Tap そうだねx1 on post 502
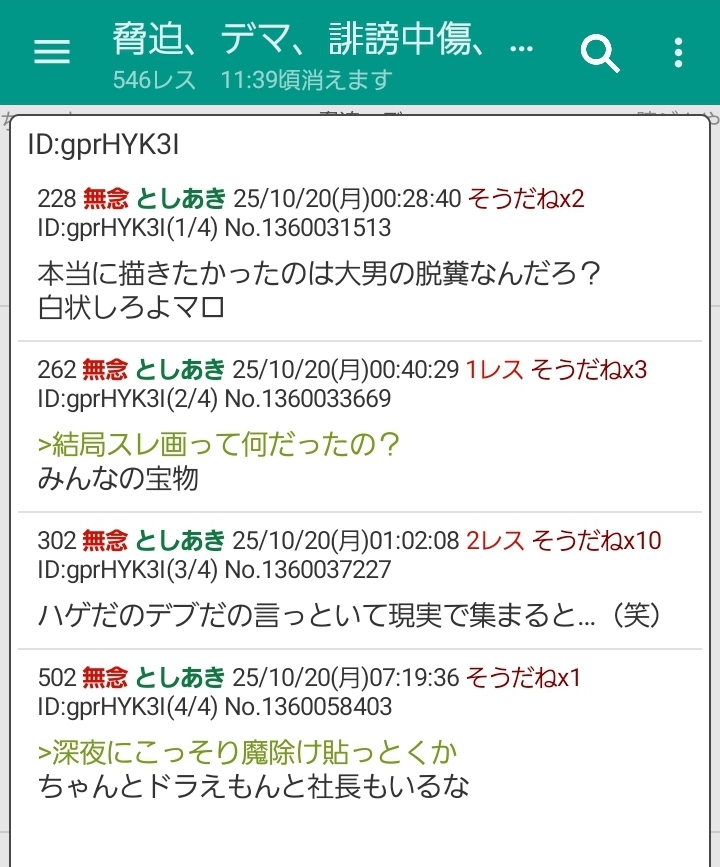 click(x=524, y=678)
